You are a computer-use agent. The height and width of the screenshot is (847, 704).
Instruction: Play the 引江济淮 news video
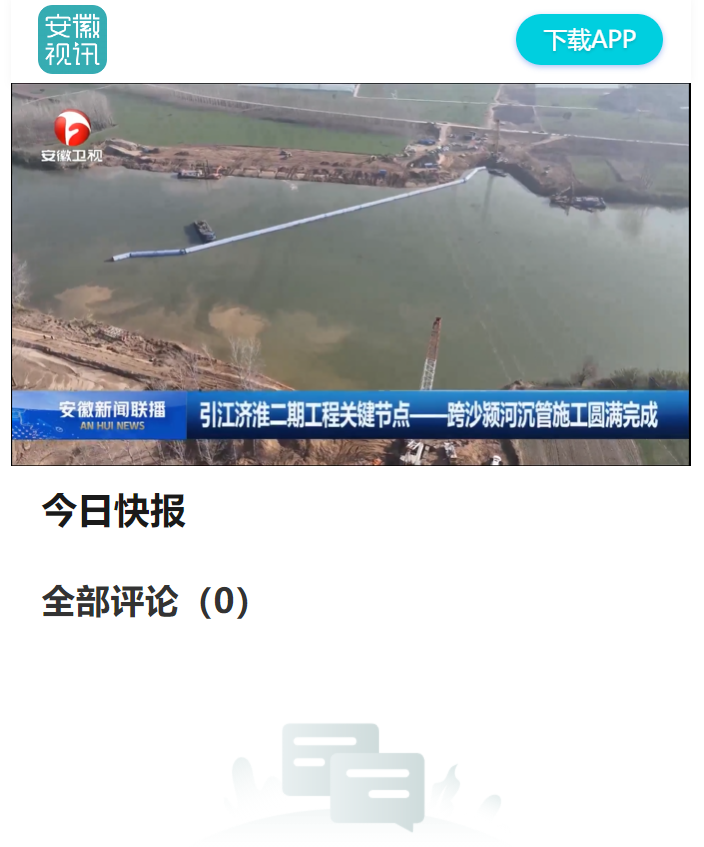click(350, 274)
